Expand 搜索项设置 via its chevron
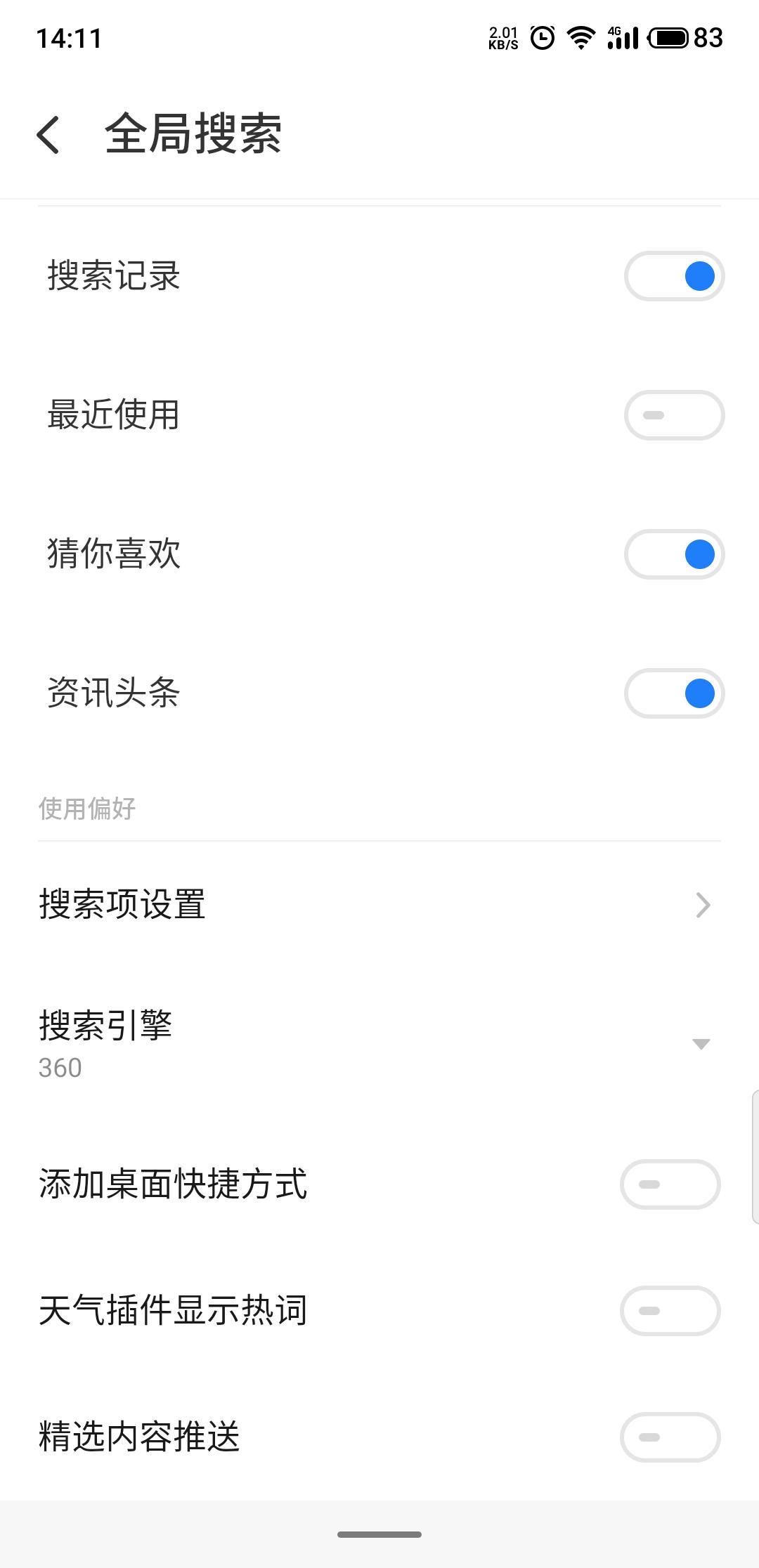 click(702, 906)
